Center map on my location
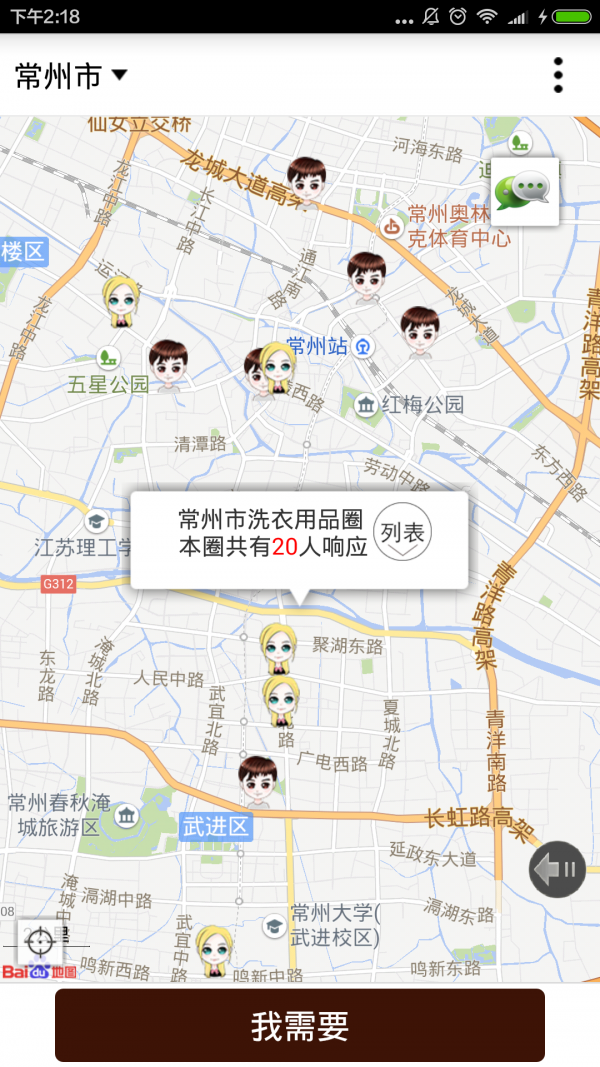600x1067 pixels. pos(40,941)
